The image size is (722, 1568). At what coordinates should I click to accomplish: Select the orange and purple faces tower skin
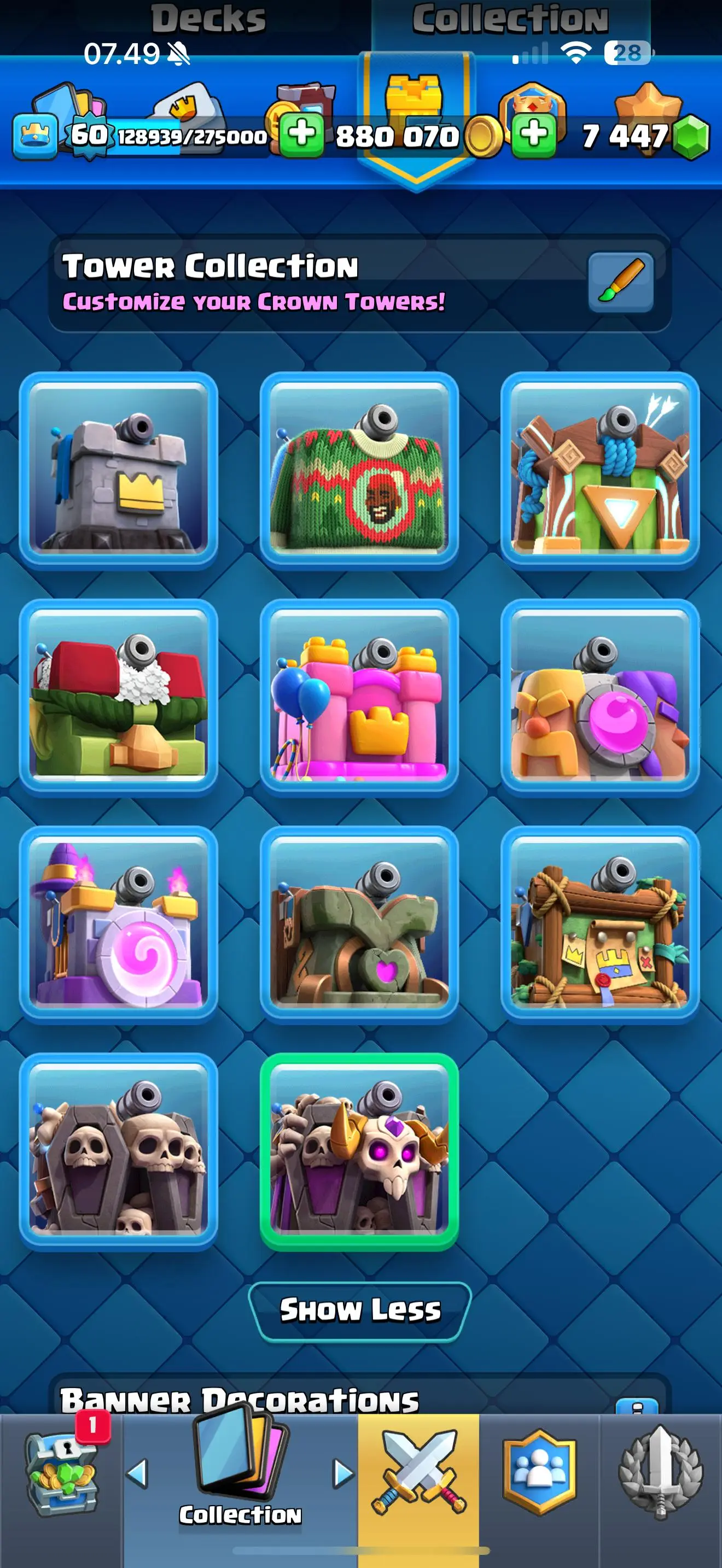point(599,697)
